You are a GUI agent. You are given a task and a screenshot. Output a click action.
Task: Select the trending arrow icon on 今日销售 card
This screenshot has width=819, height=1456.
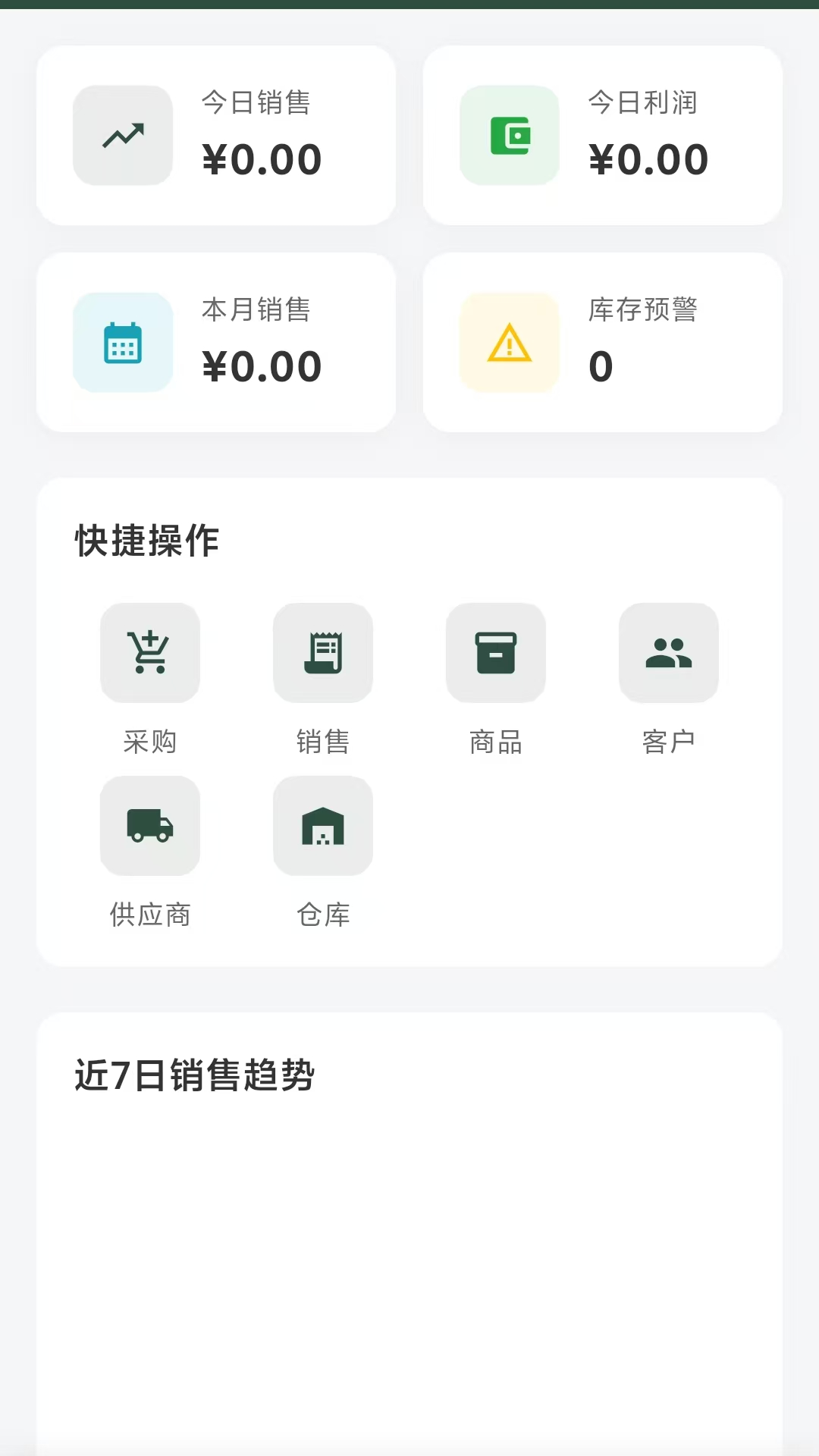coord(123,135)
